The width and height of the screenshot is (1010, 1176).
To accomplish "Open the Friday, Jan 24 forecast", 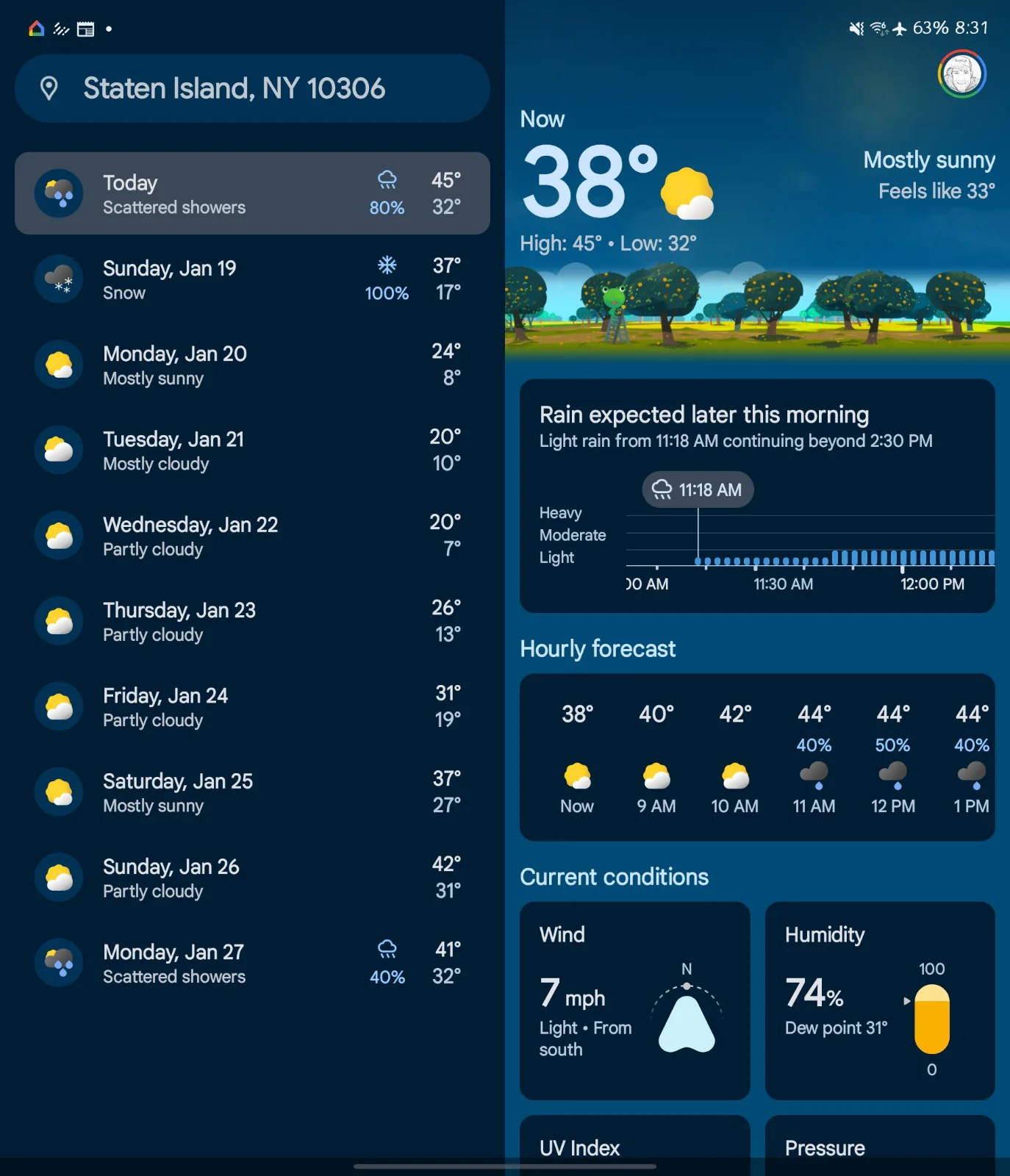I will 251,706.
